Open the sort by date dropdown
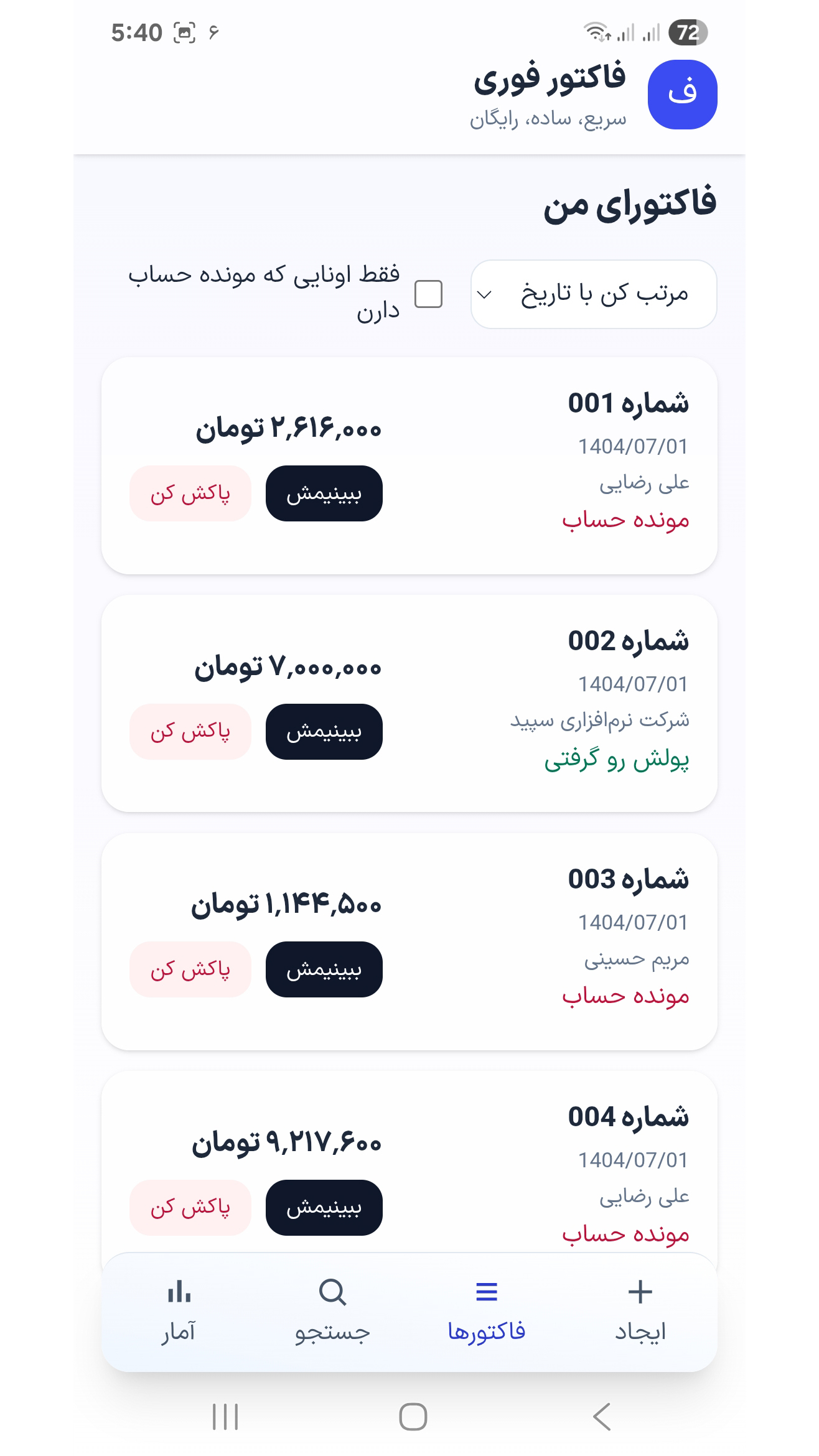Screen dimensions: 819x1456 (x=594, y=294)
